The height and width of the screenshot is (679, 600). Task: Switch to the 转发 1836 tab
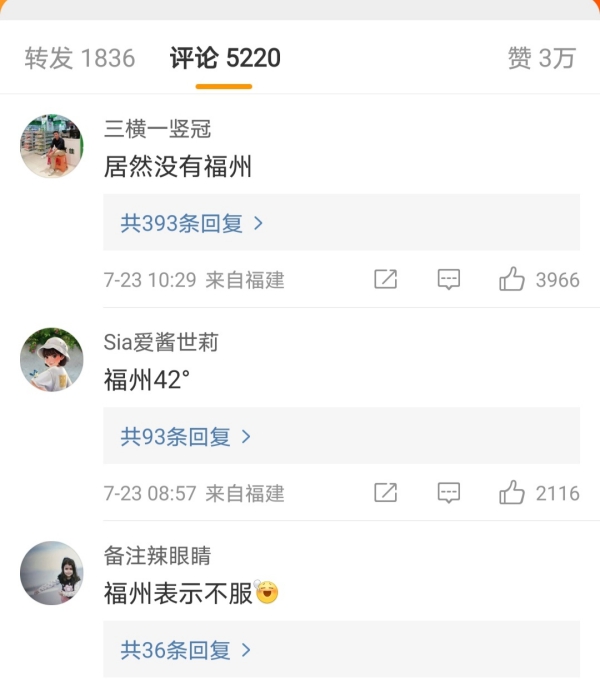coord(80,58)
